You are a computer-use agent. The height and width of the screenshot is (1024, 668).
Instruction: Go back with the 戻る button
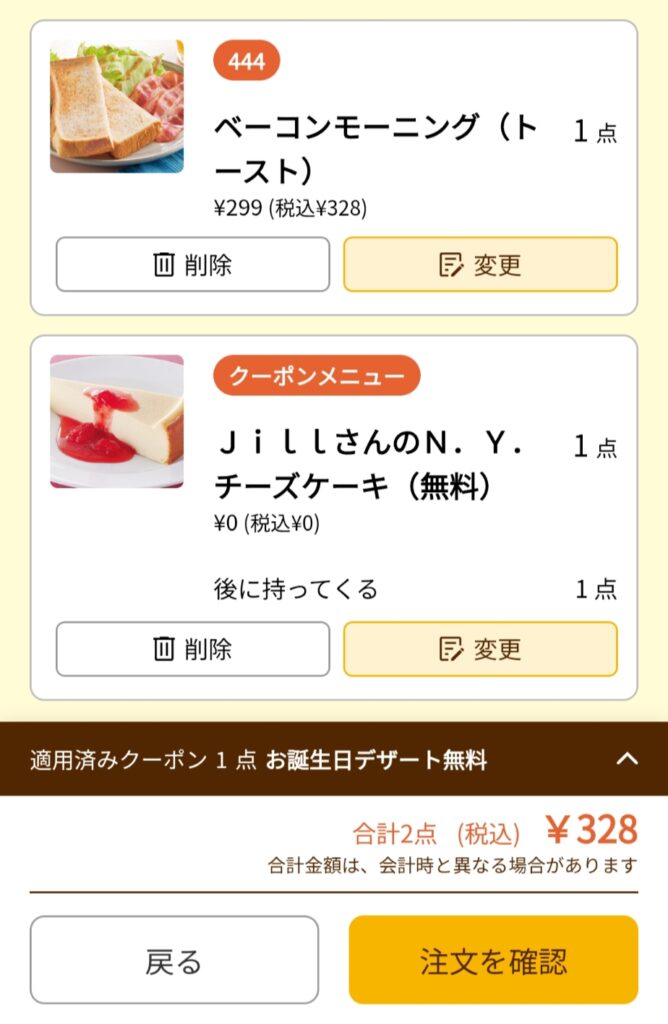point(174,961)
